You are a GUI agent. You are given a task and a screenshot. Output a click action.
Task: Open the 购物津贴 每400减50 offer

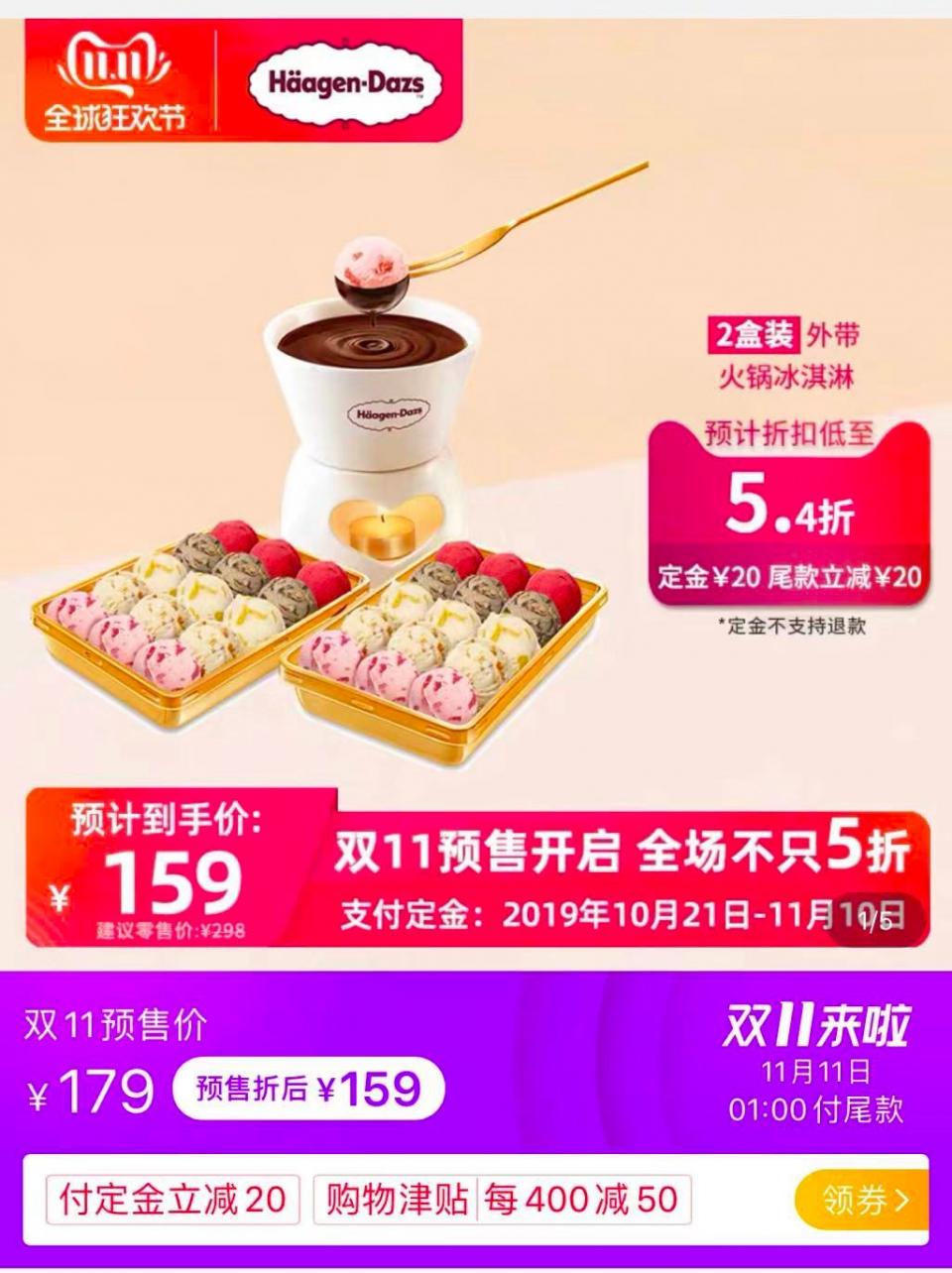(x=502, y=1201)
